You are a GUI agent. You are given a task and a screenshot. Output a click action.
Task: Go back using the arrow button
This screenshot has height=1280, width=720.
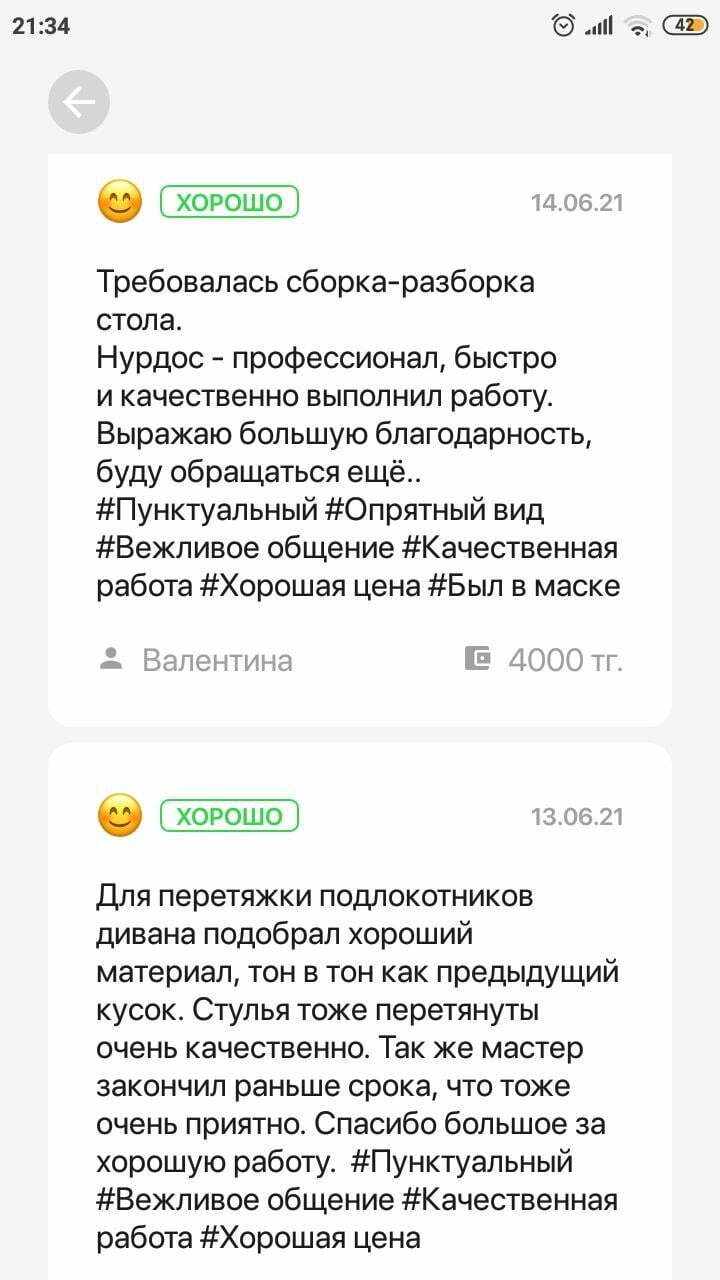coord(79,102)
